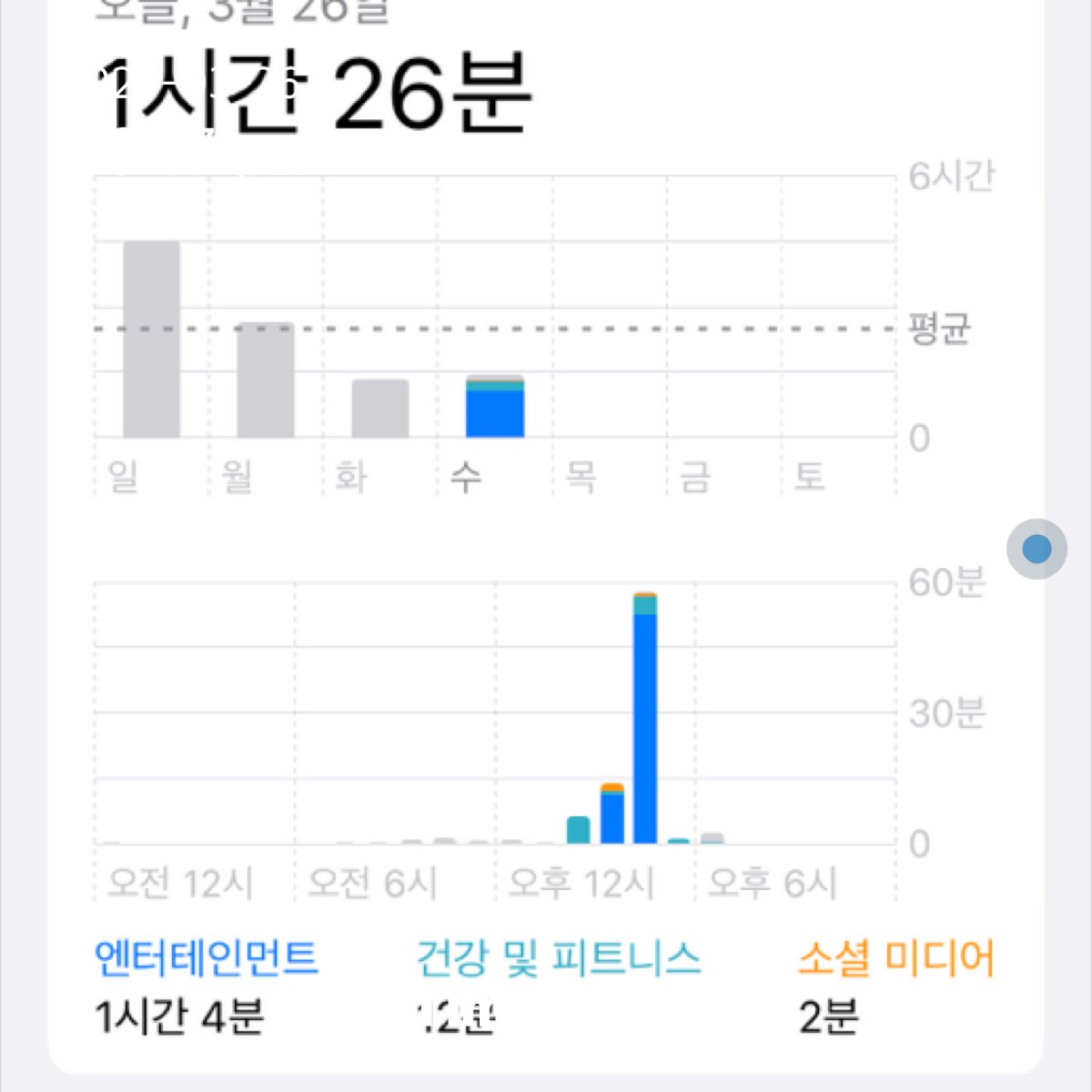Image resolution: width=1092 pixels, height=1092 pixels.
Task: Select Sunday's usage bar in weekly chart
Action: click(x=151, y=339)
